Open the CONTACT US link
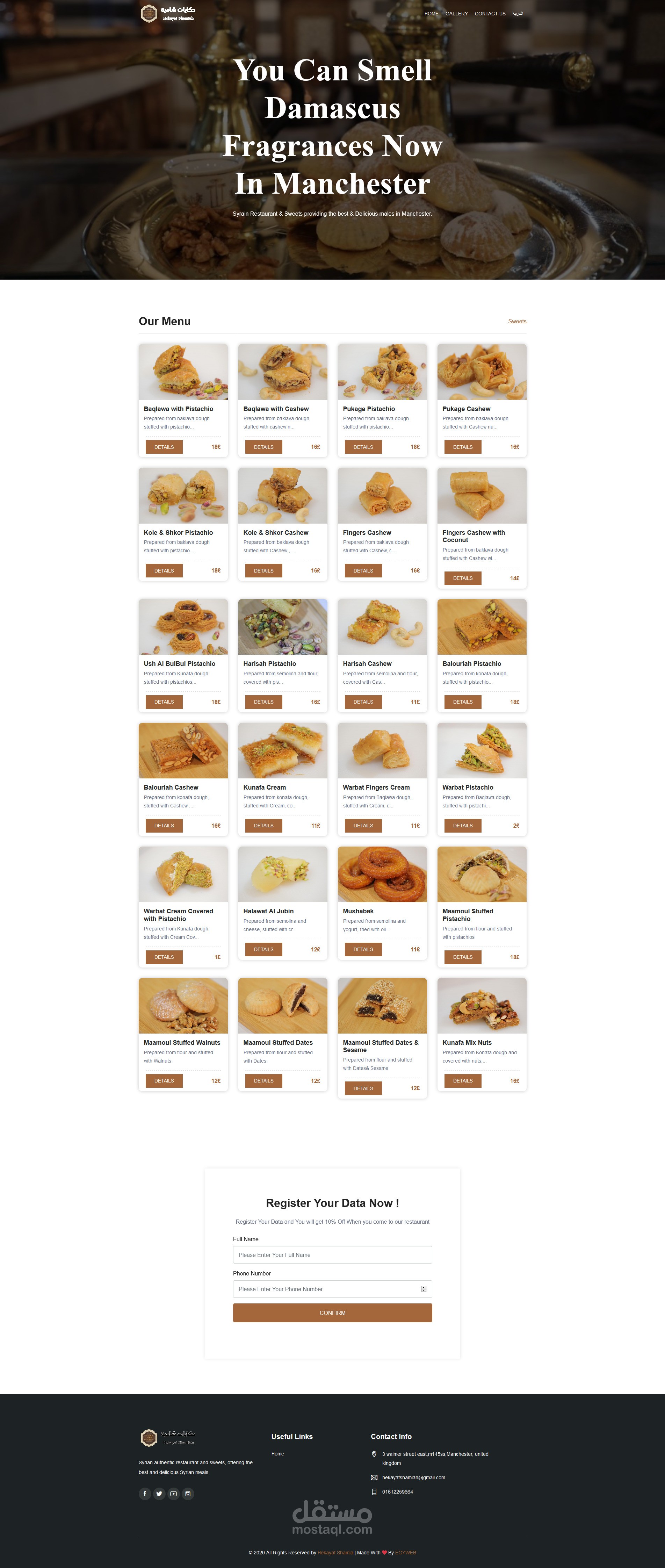The height and width of the screenshot is (1568, 665). [x=490, y=13]
